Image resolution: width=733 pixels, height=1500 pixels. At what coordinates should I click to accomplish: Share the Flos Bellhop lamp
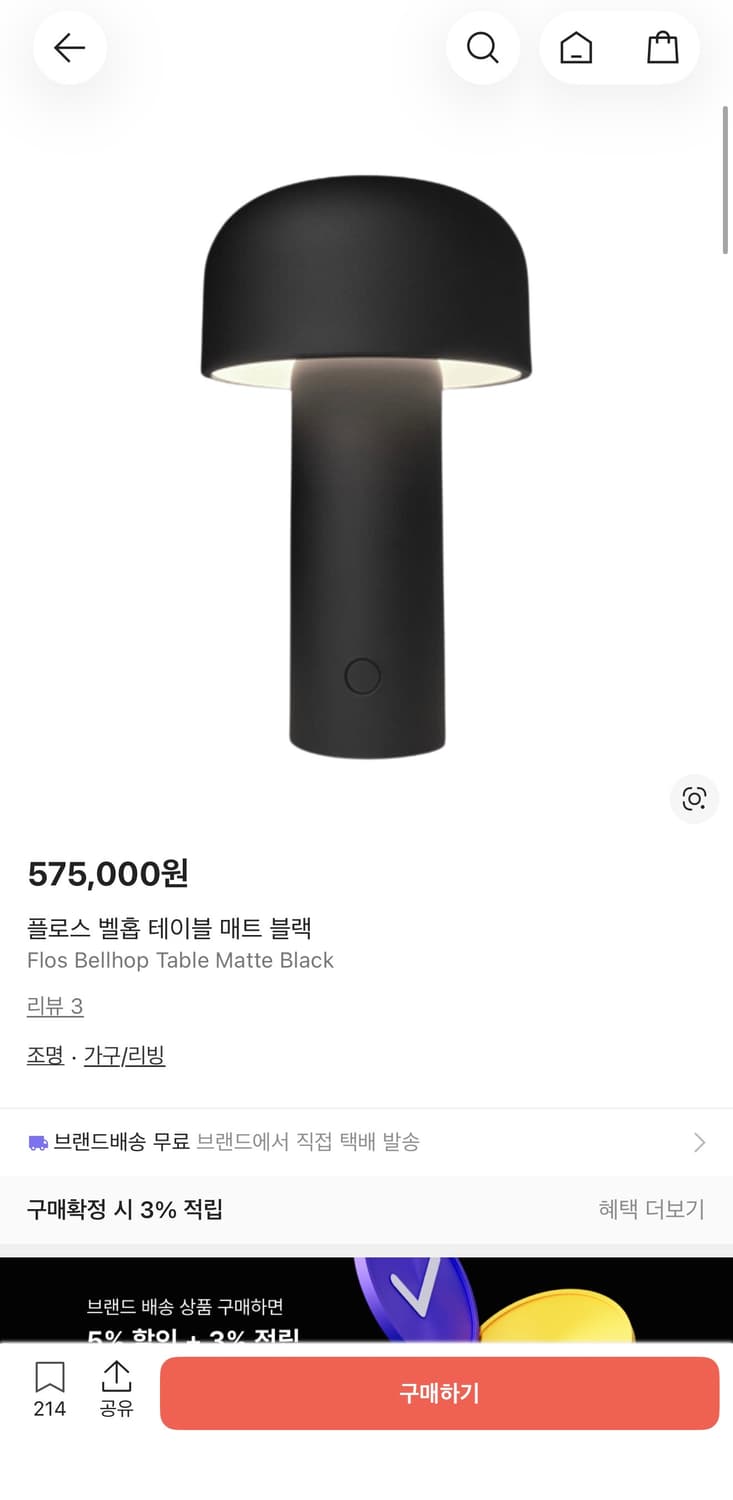(116, 1390)
